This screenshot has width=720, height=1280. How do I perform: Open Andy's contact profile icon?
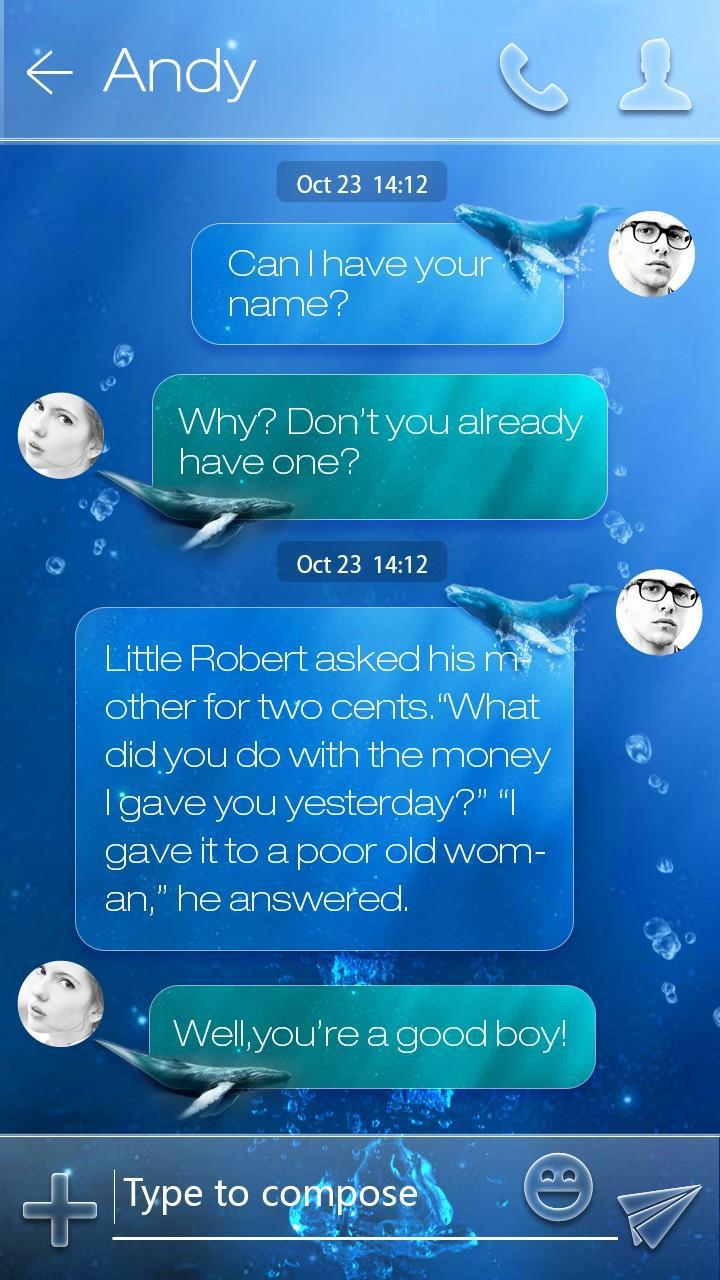click(x=655, y=75)
